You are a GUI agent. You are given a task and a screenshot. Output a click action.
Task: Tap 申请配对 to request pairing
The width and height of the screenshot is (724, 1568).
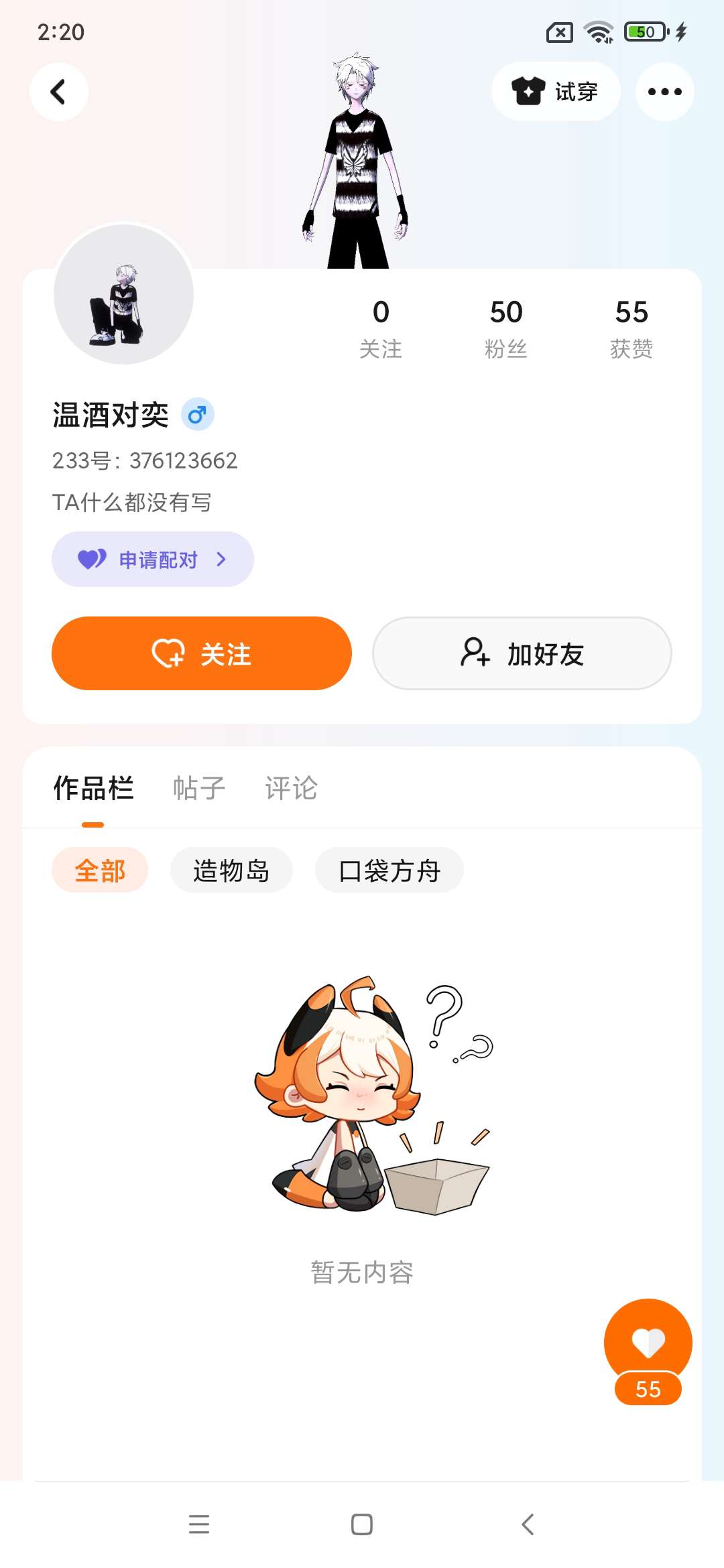pyautogui.click(x=153, y=560)
